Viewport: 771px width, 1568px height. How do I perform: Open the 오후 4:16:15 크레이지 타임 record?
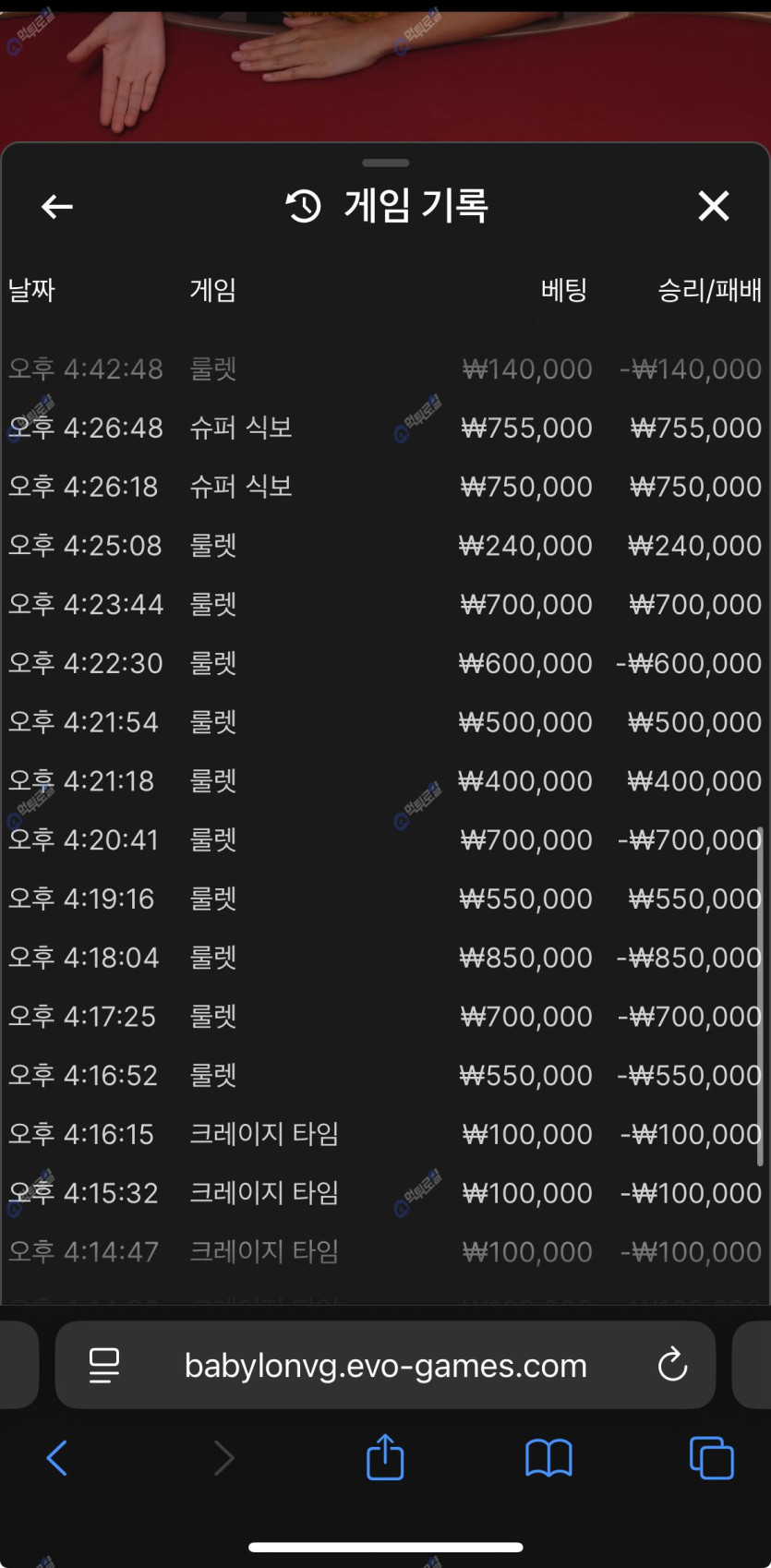[385, 1134]
